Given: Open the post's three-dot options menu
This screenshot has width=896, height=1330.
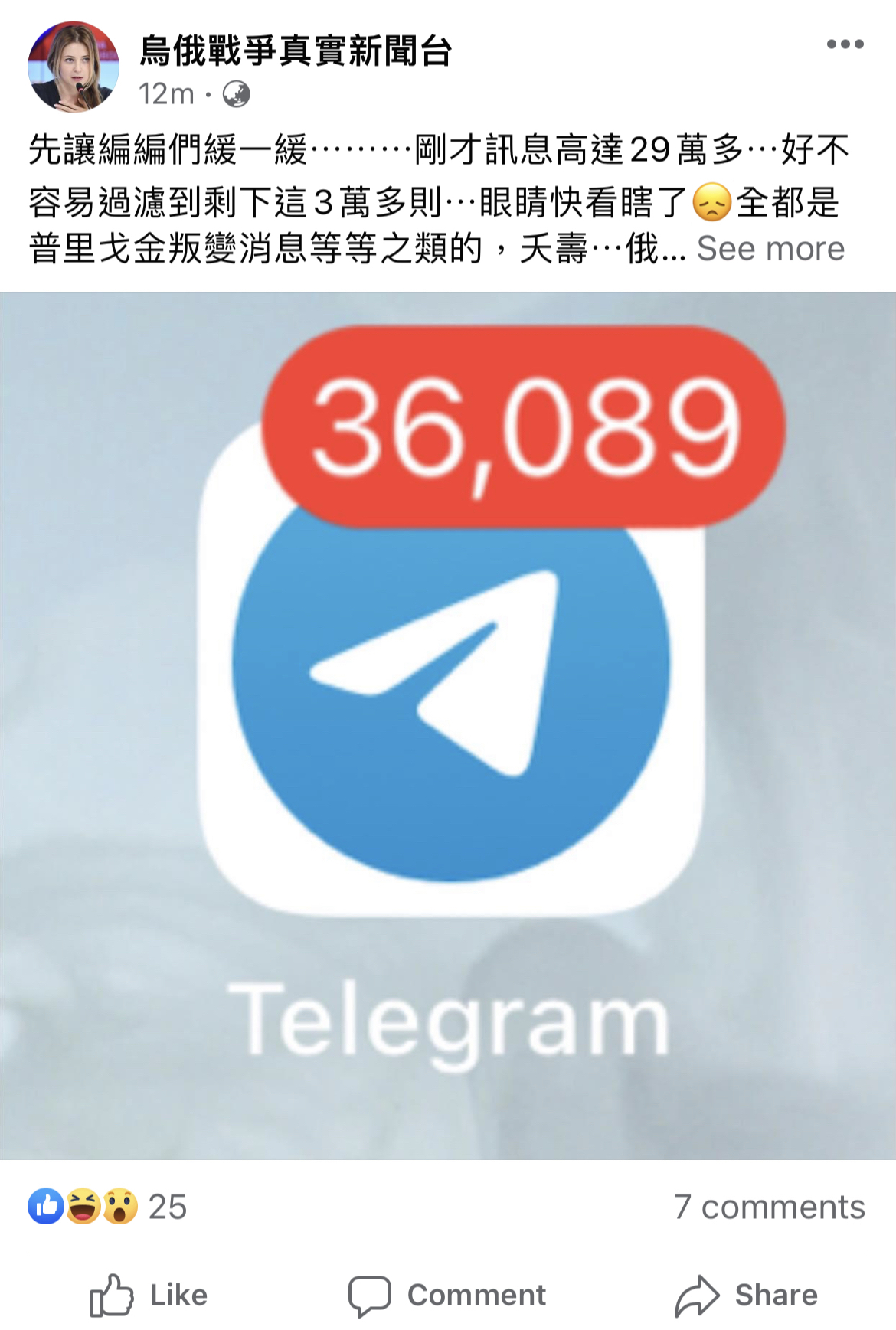Looking at the screenshot, I should tap(845, 44).
